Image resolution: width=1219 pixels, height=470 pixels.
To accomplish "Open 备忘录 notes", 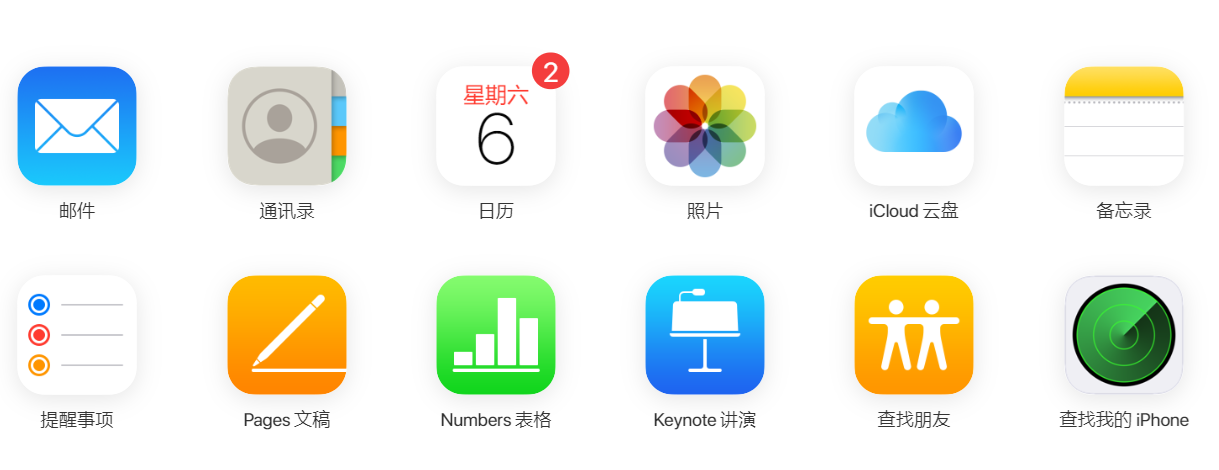I will [x=1123, y=126].
